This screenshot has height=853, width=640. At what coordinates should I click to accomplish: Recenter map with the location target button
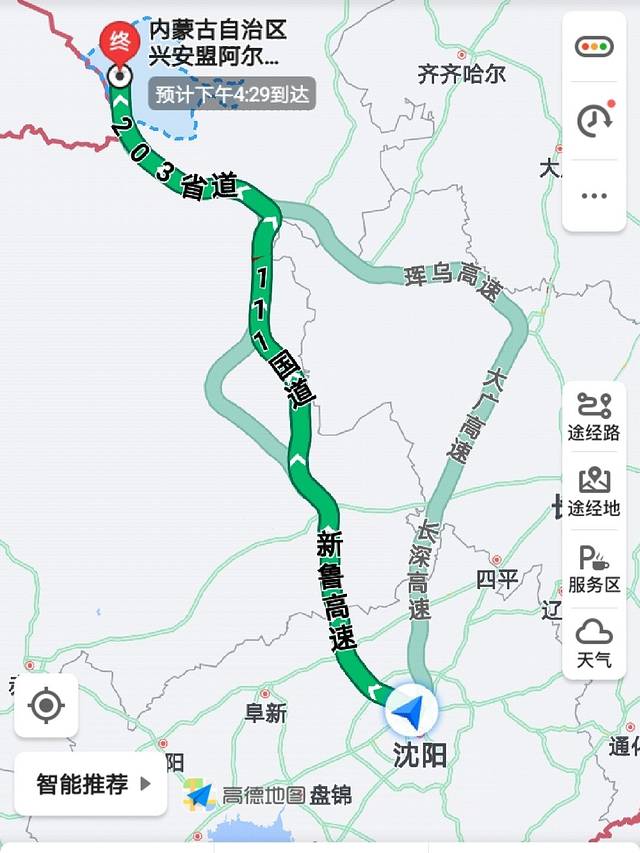46,706
